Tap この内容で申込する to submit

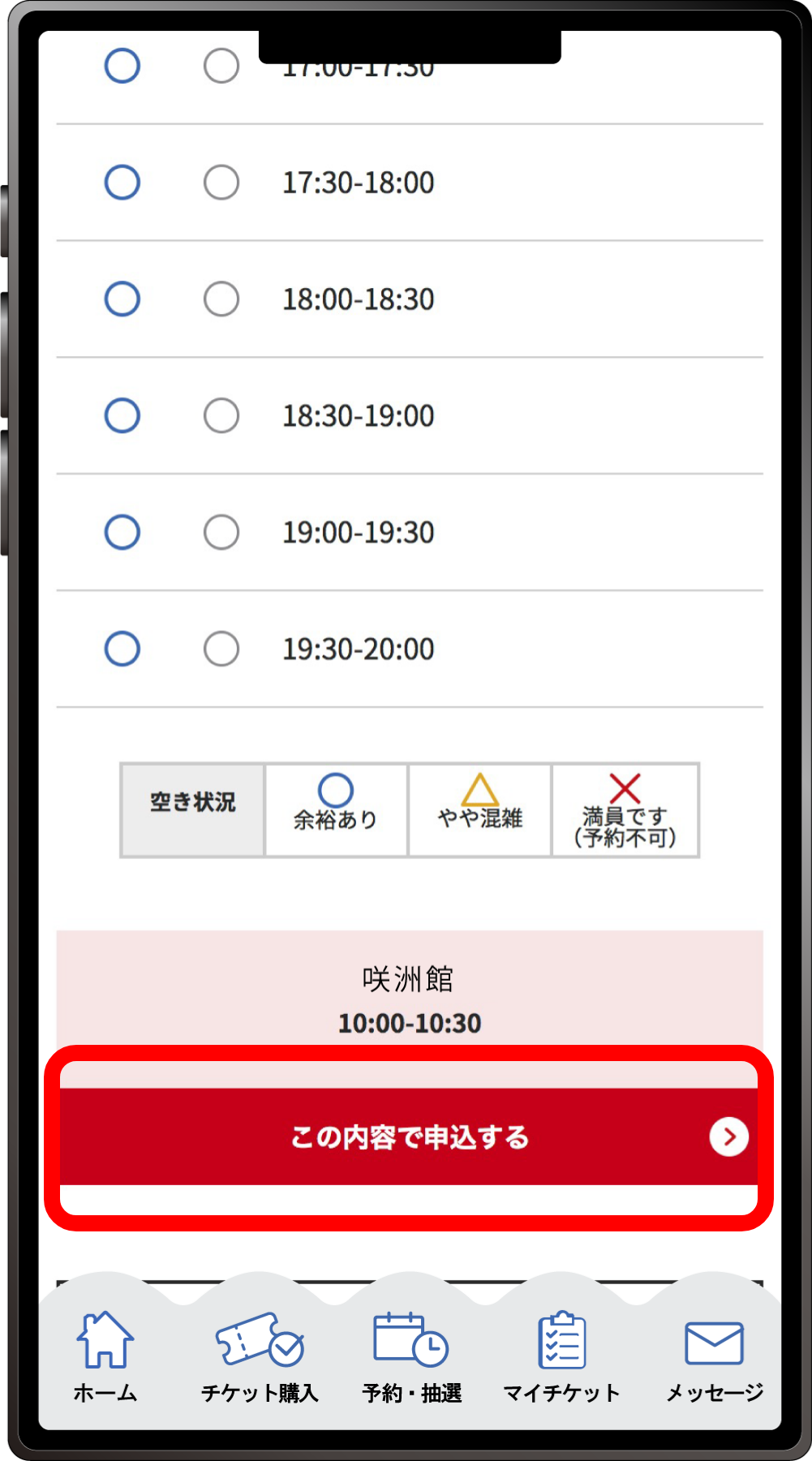click(x=409, y=1137)
